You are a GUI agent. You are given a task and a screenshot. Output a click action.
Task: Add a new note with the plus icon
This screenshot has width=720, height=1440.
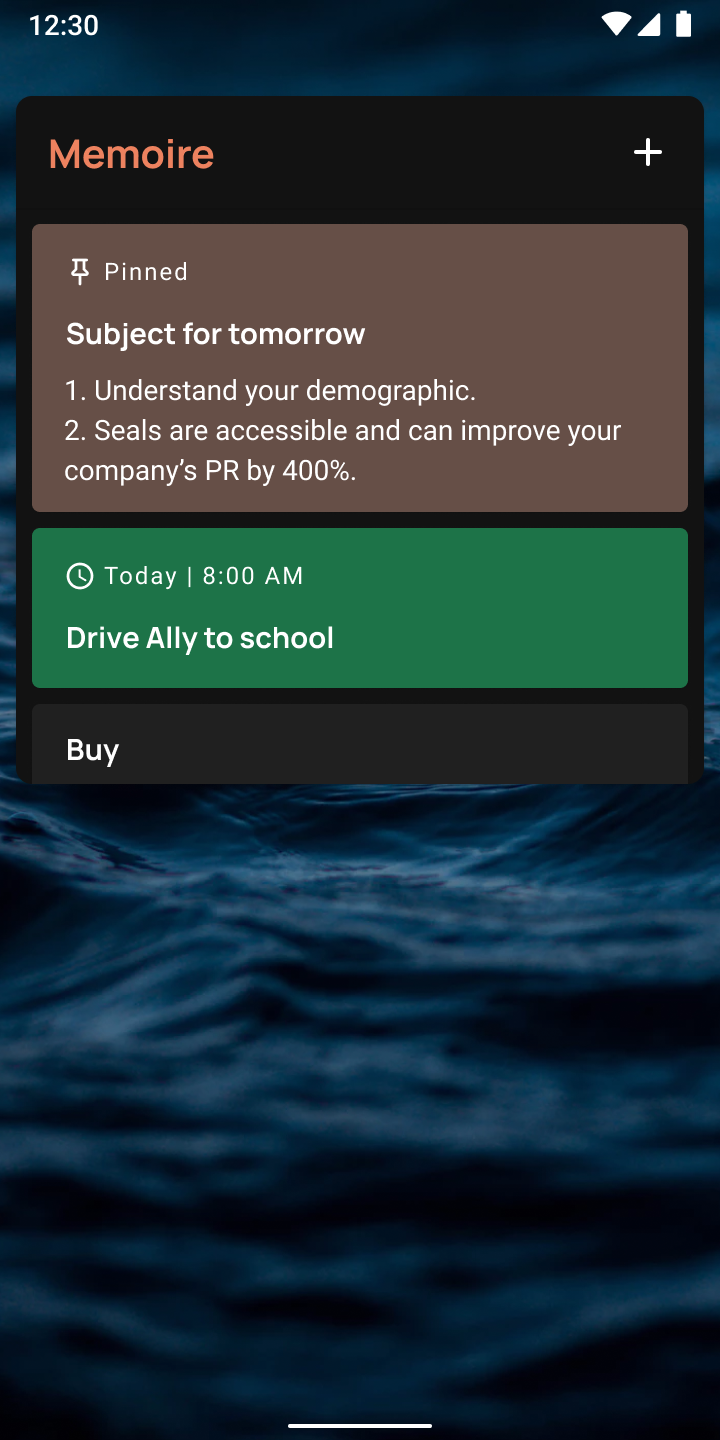pyautogui.click(x=648, y=152)
